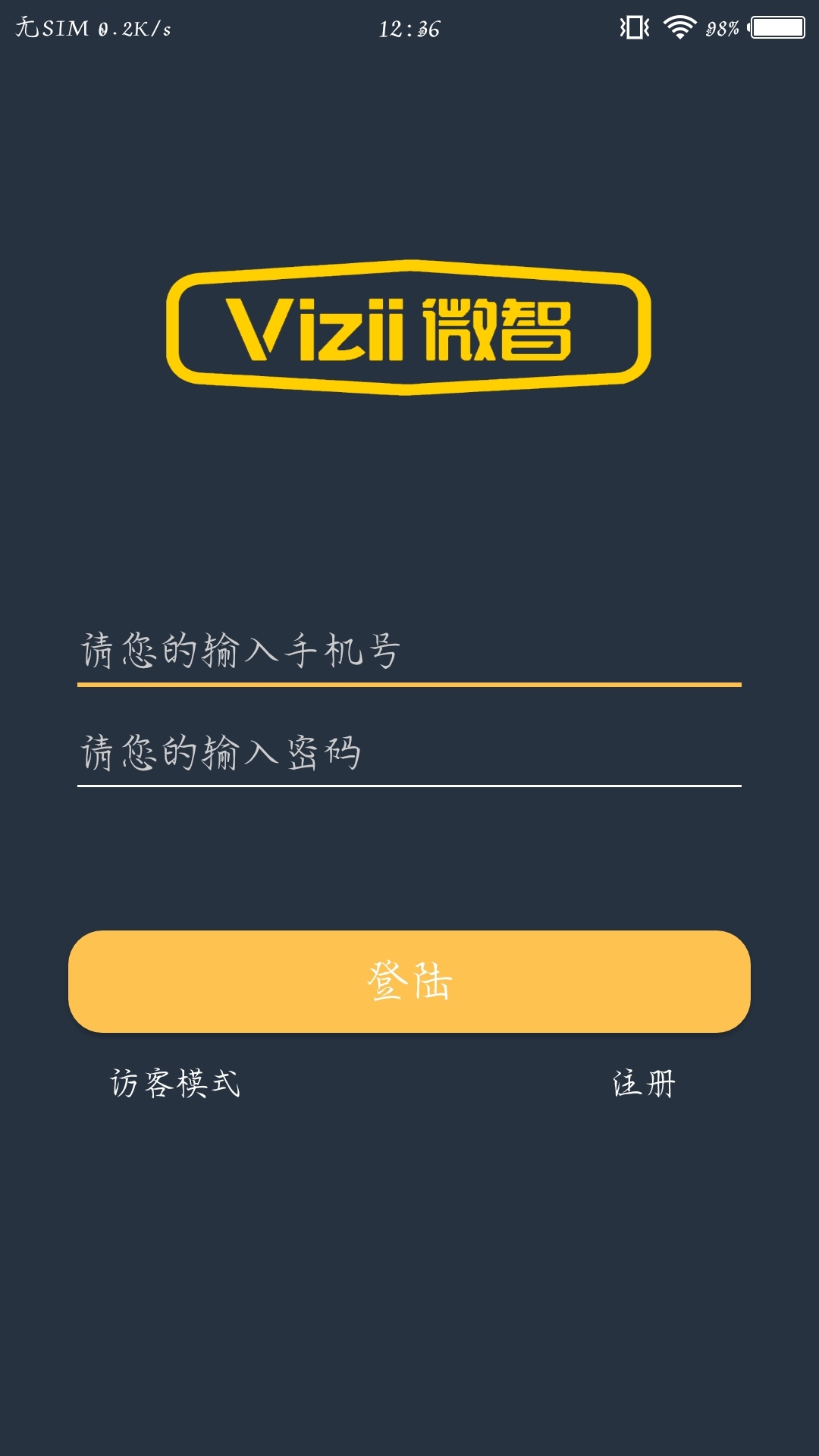This screenshot has width=819, height=1456.
Task: Tap the Vizii 微智 logo
Action: tap(409, 328)
